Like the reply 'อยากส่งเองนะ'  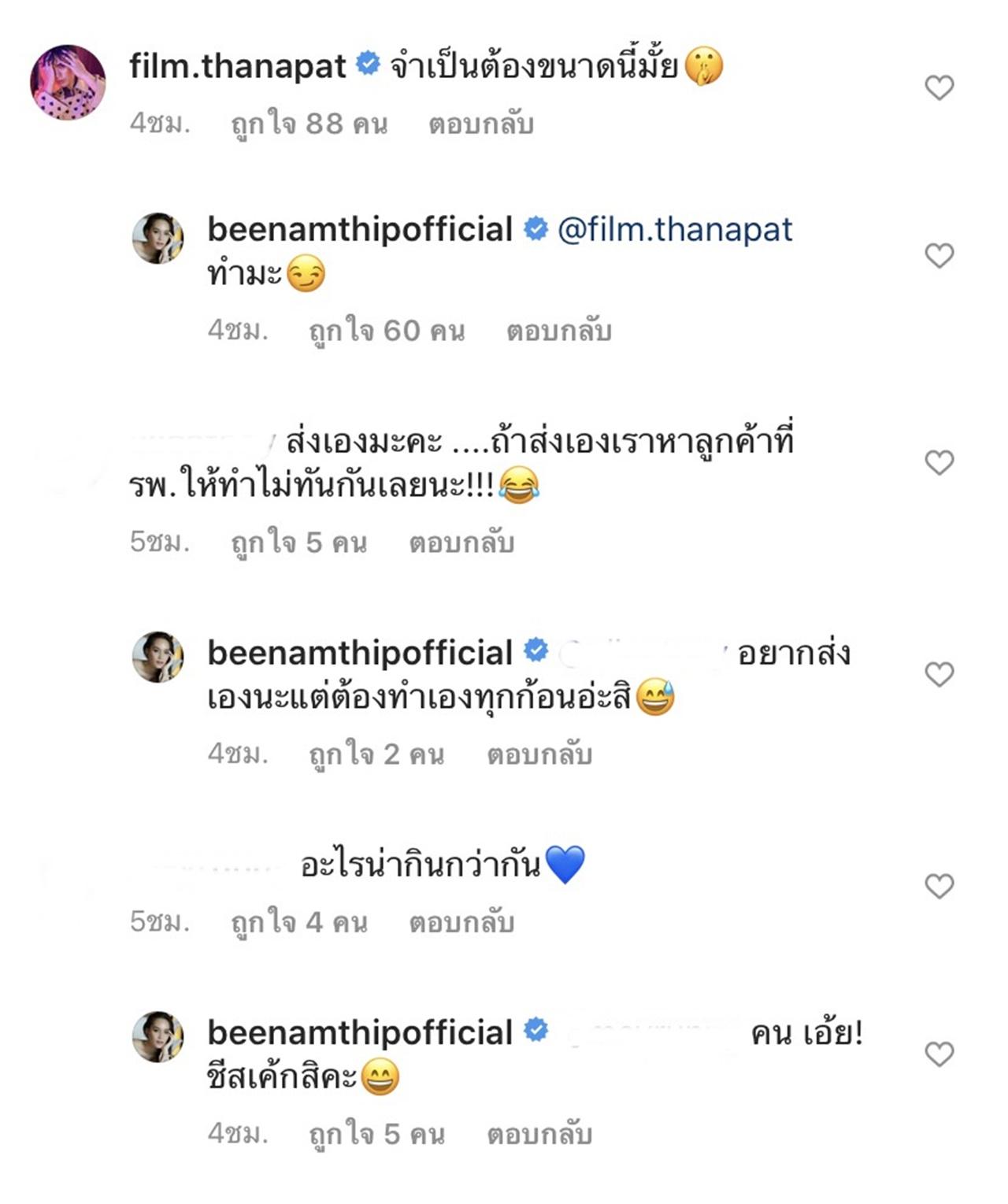[939, 674]
